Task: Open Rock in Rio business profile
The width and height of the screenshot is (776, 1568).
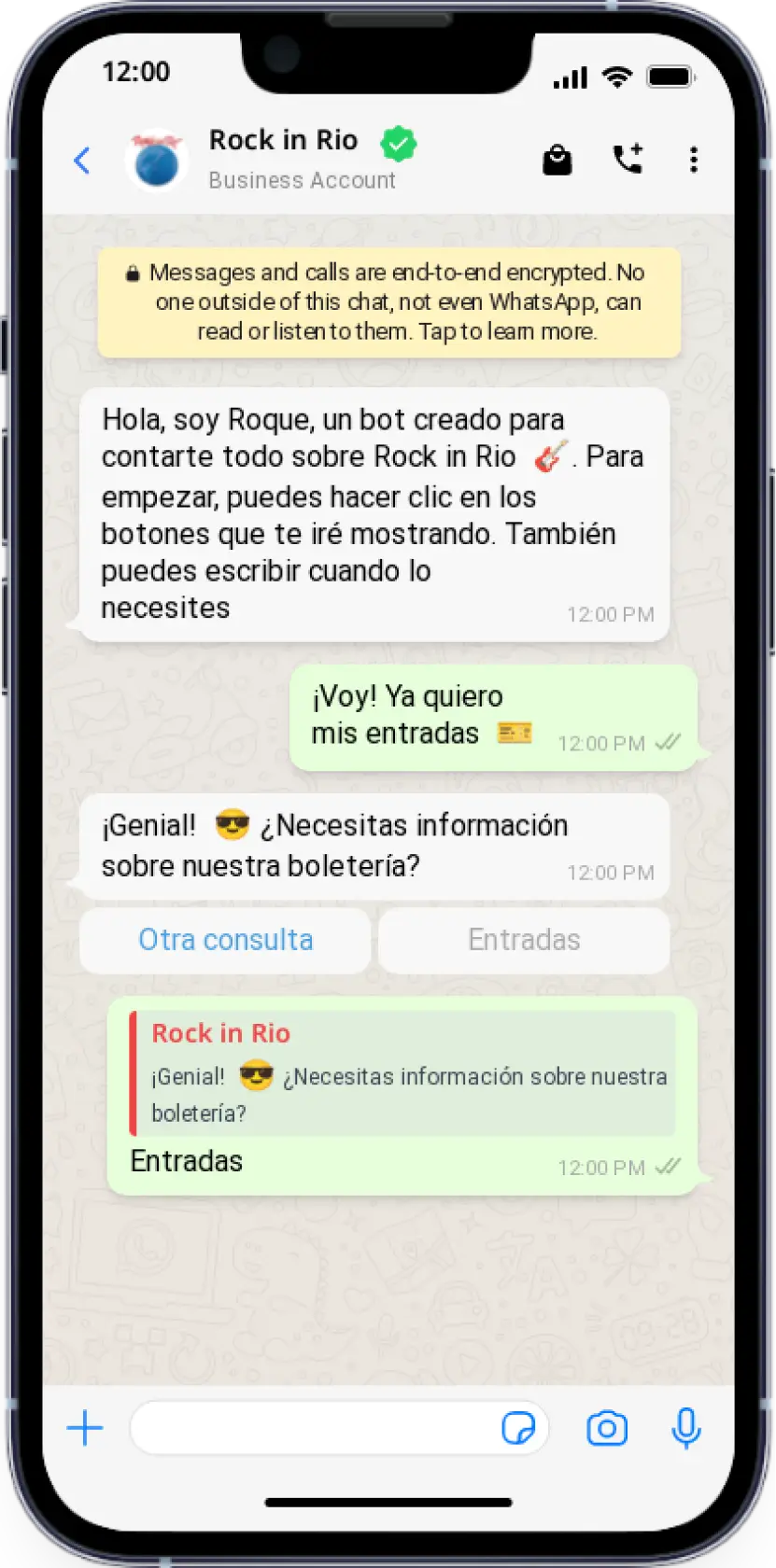Action: click(283, 158)
